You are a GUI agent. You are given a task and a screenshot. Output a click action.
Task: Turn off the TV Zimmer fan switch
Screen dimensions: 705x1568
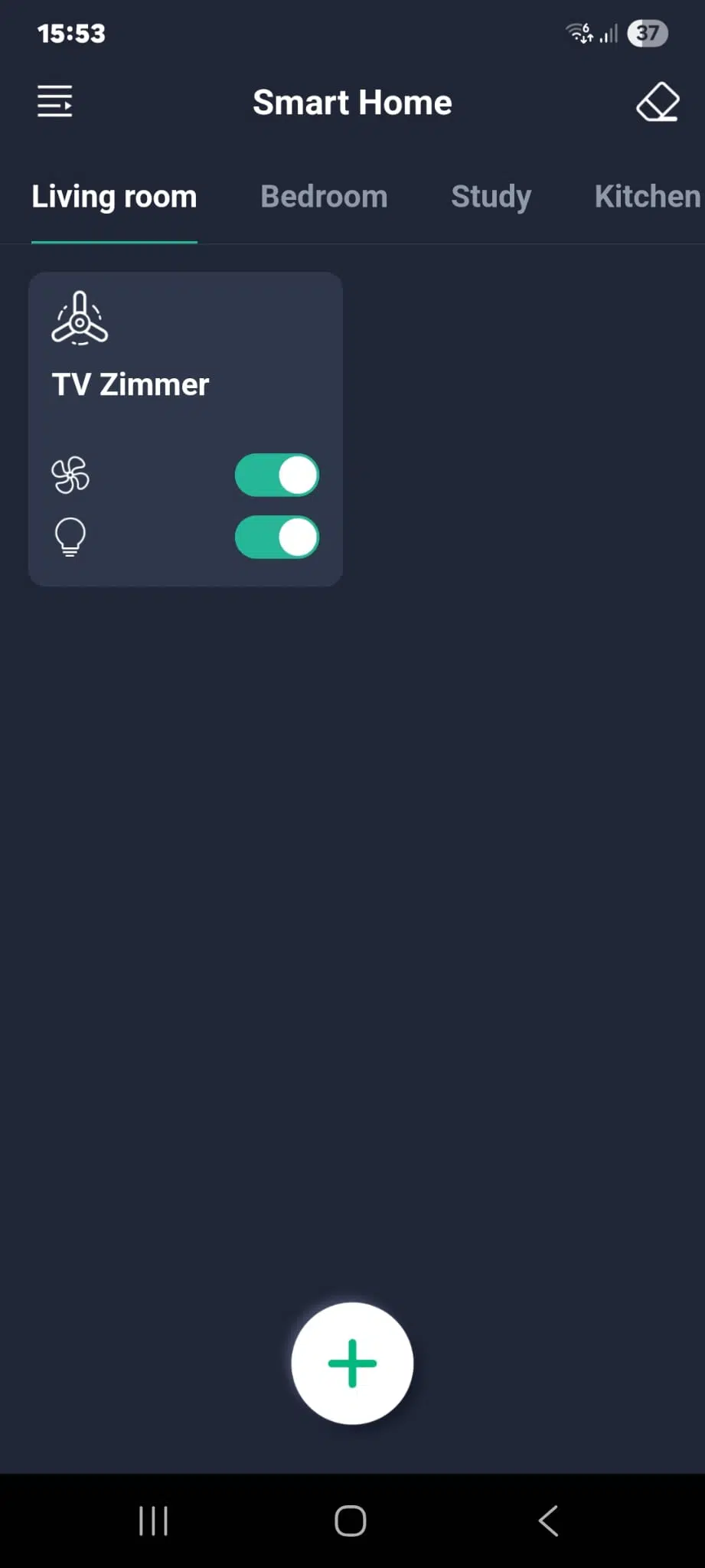tap(277, 475)
